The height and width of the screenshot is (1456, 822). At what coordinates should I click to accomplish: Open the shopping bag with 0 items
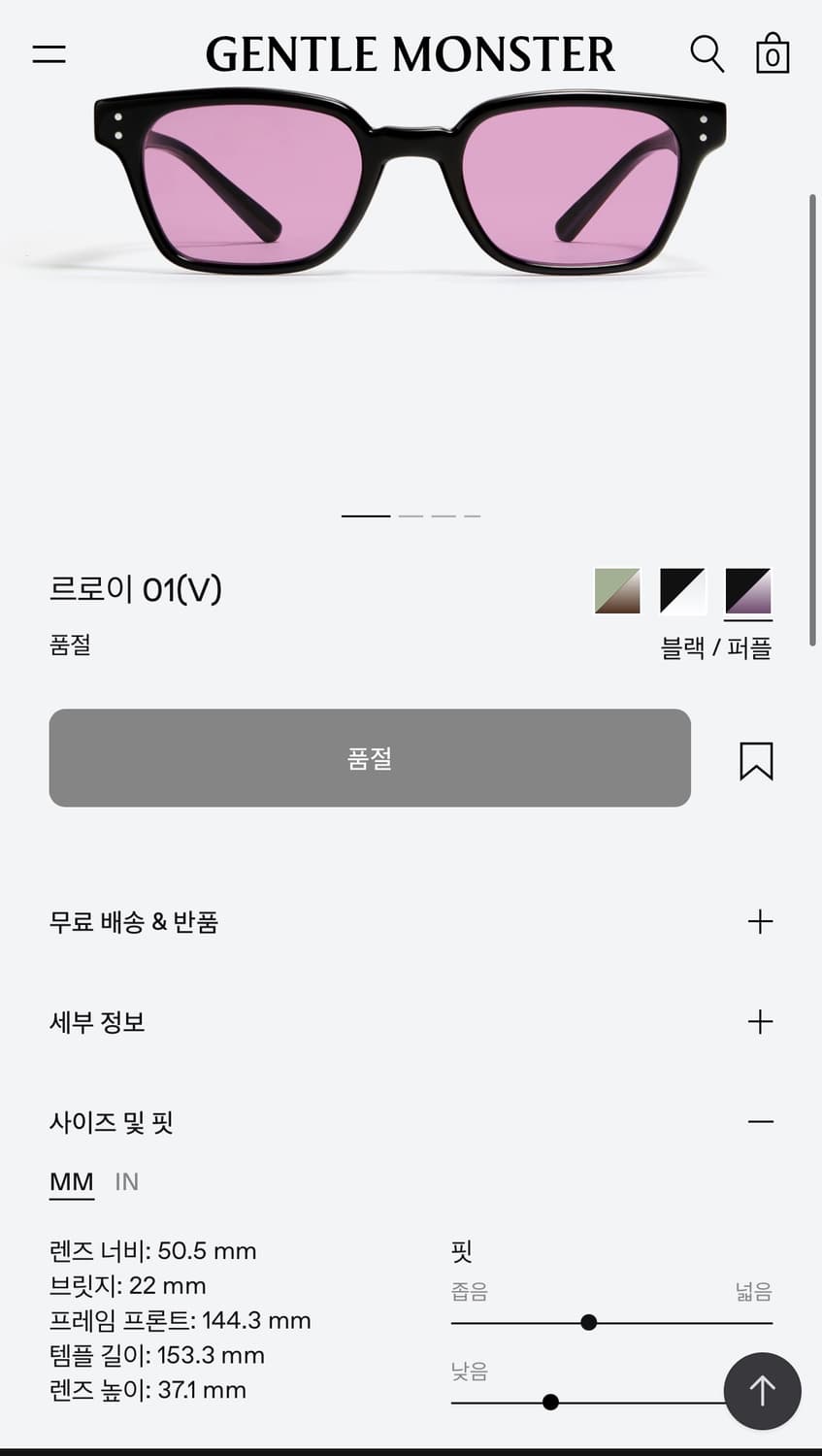click(x=773, y=55)
